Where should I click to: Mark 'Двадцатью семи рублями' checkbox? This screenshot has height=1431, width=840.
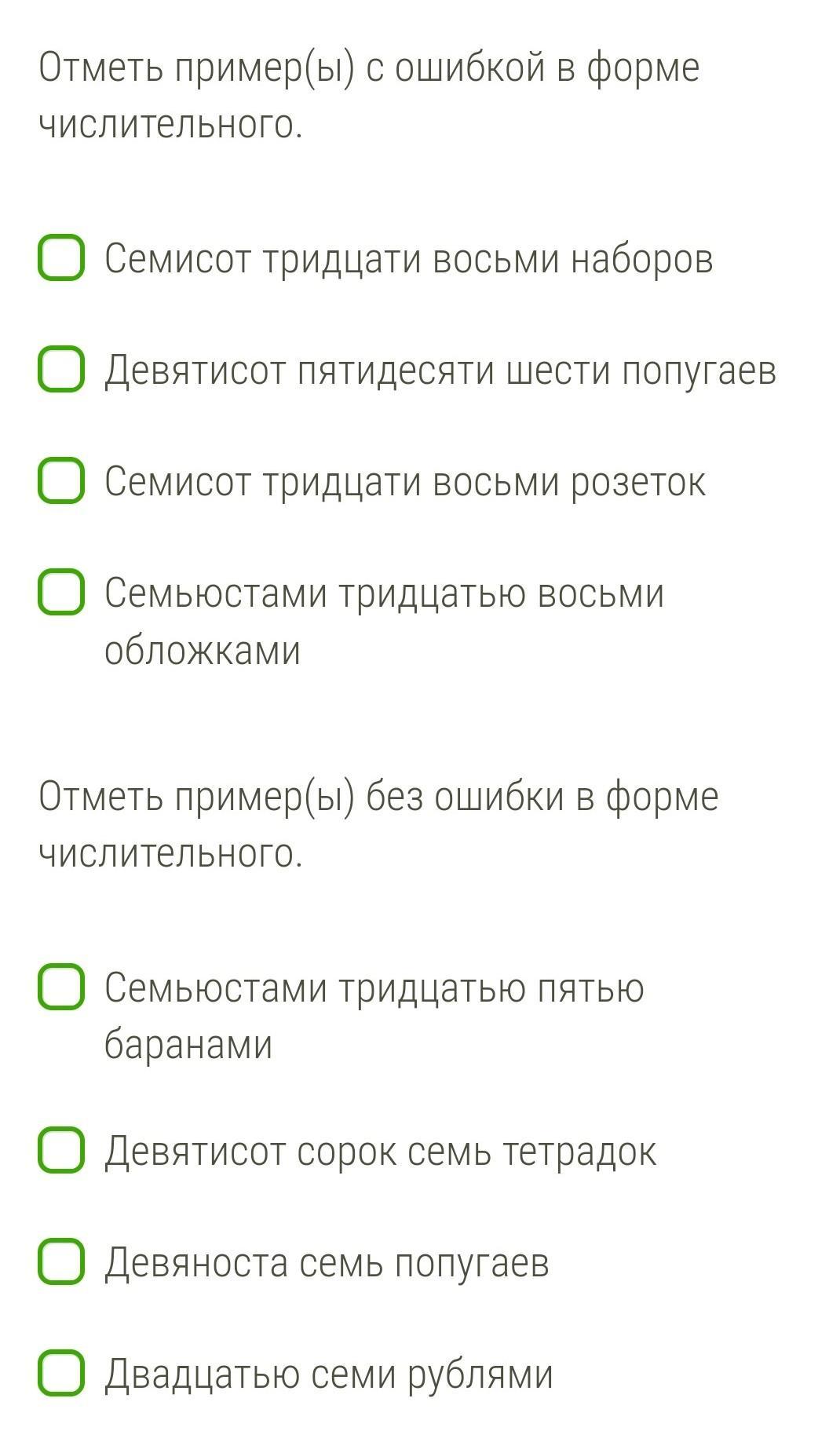tap(61, 1373)
